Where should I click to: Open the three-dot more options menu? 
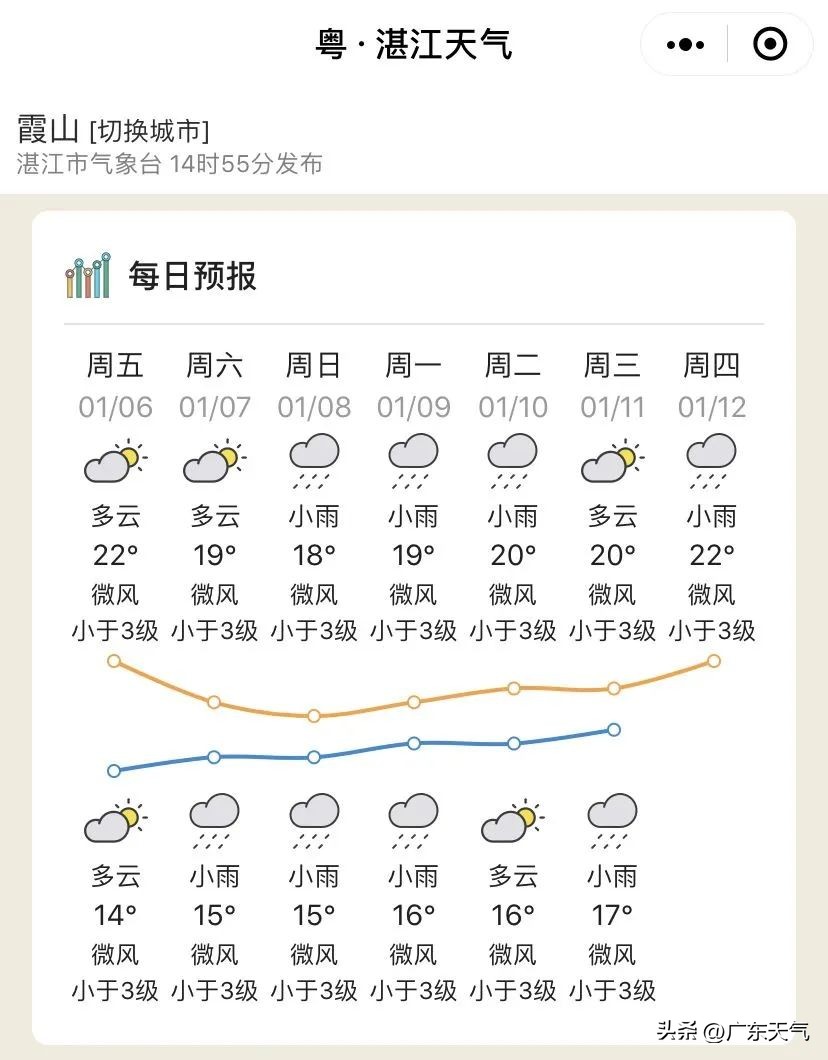pos(684,44)
